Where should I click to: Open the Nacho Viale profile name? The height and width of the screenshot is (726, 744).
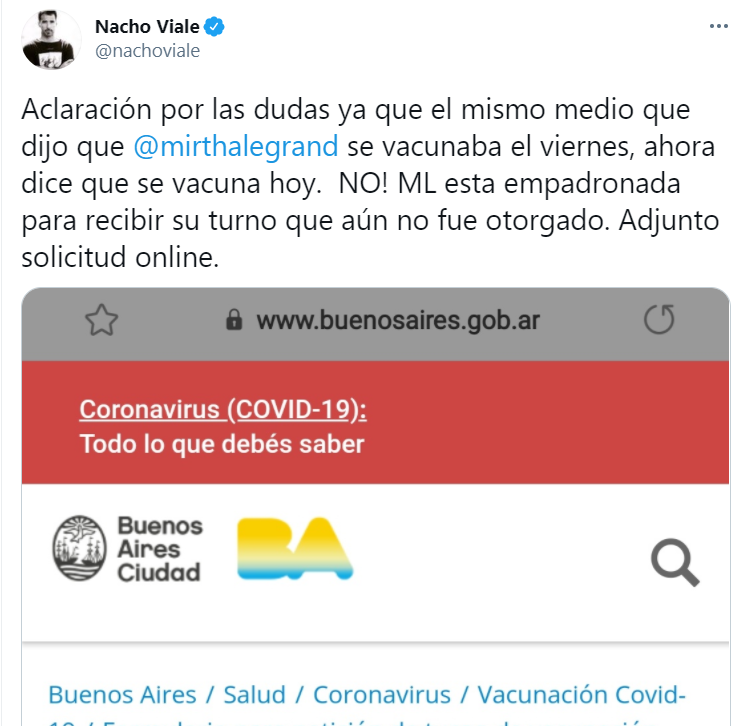click(147, 27)
